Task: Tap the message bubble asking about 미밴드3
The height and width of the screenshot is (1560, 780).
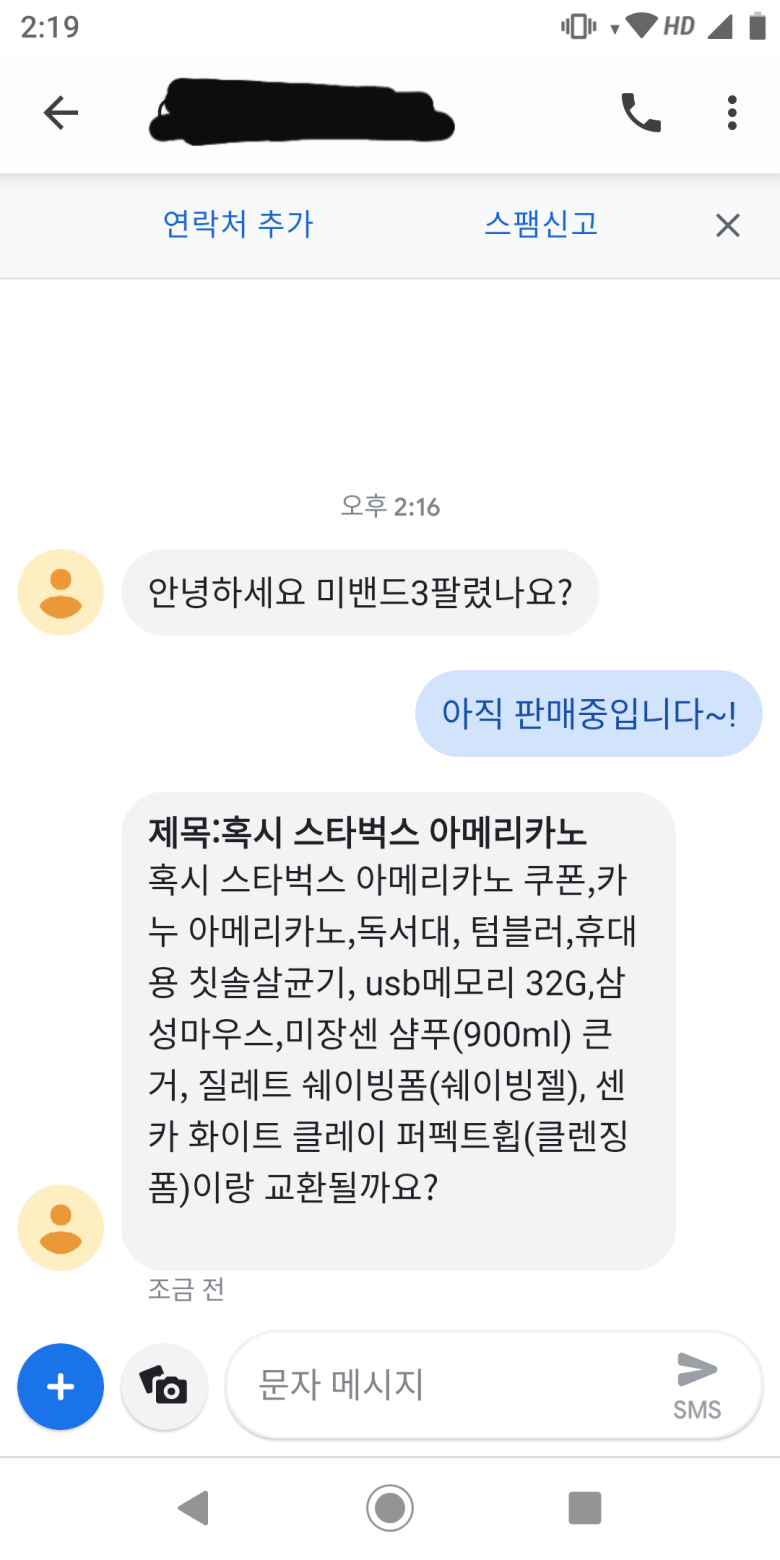Action: tap(360, 592)
